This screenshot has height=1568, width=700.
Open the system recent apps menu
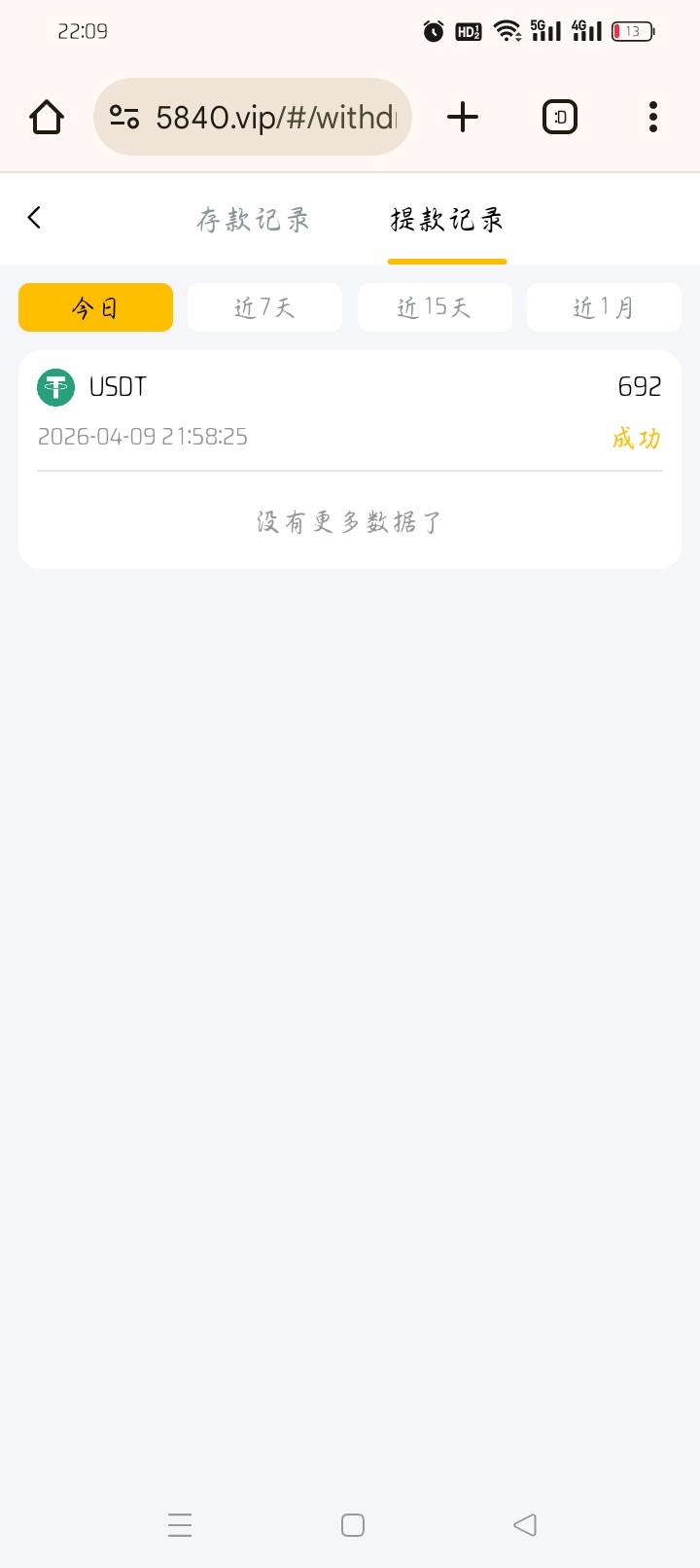click(x=180, y=1524)
